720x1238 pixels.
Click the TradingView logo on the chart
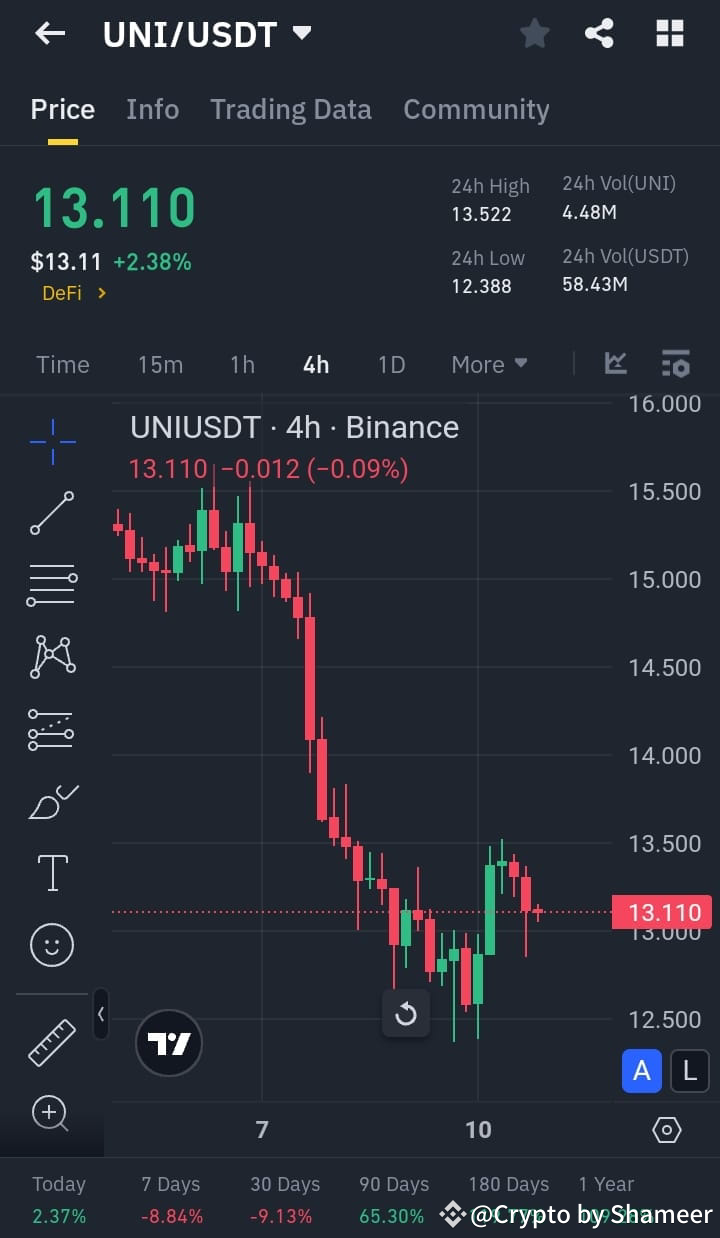click(x=169, y=1043)
